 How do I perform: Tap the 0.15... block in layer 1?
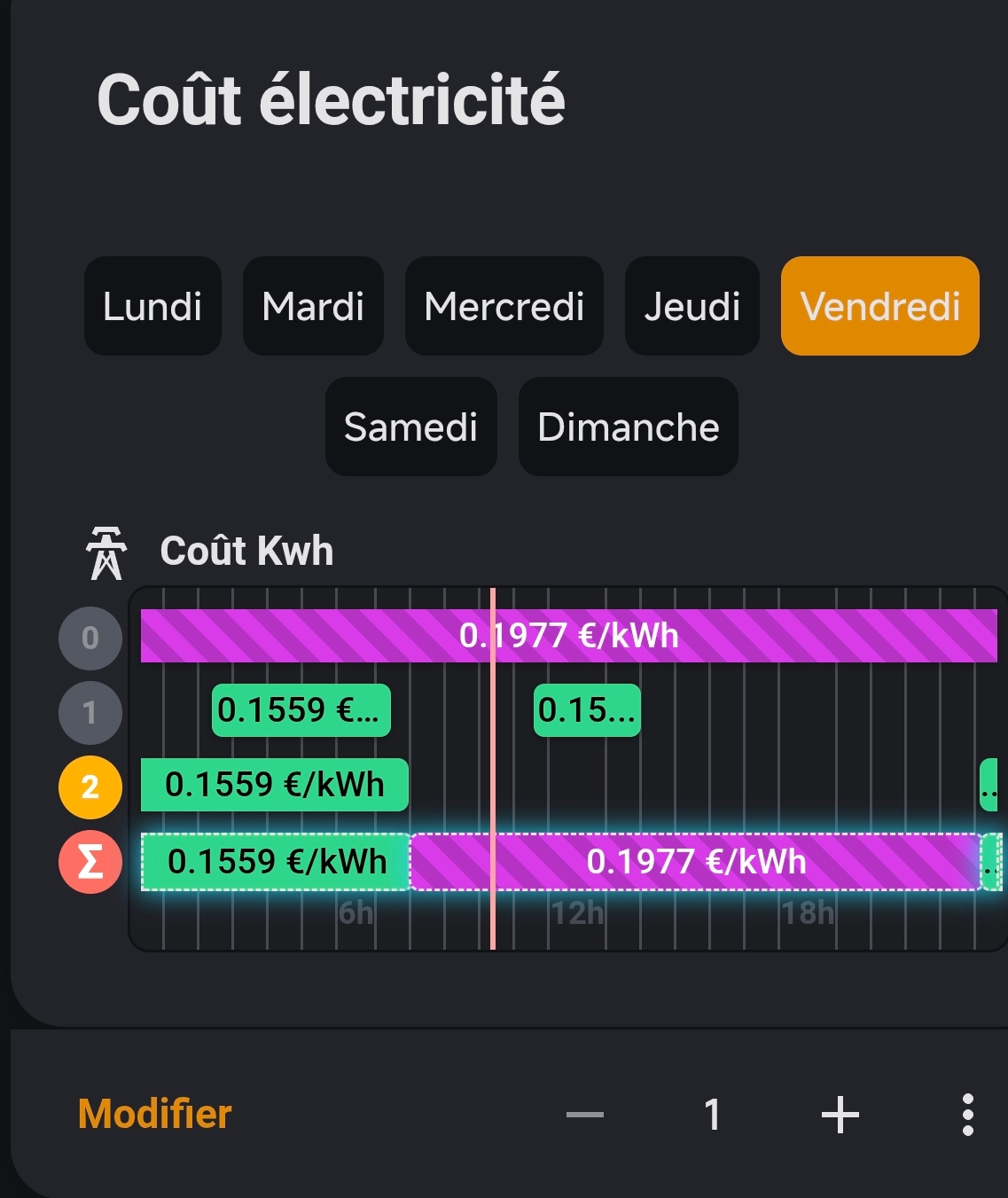click(587, 710)
